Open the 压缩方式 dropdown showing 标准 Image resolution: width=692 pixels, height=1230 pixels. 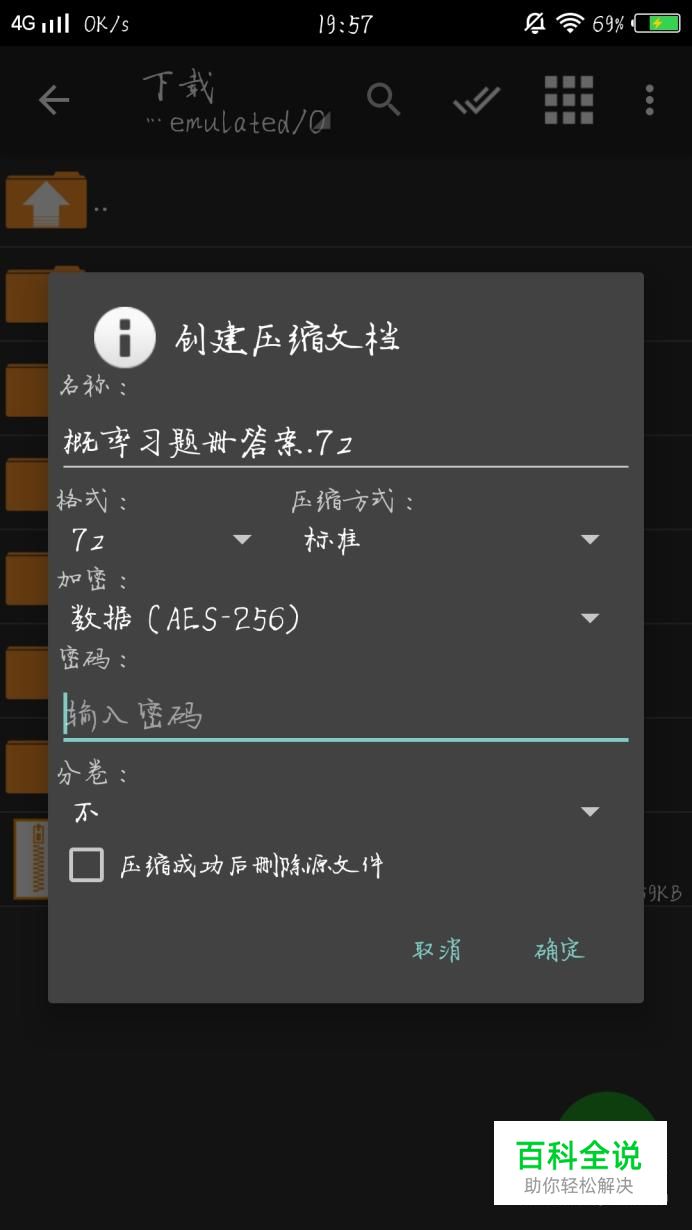[x=452, y=540]
